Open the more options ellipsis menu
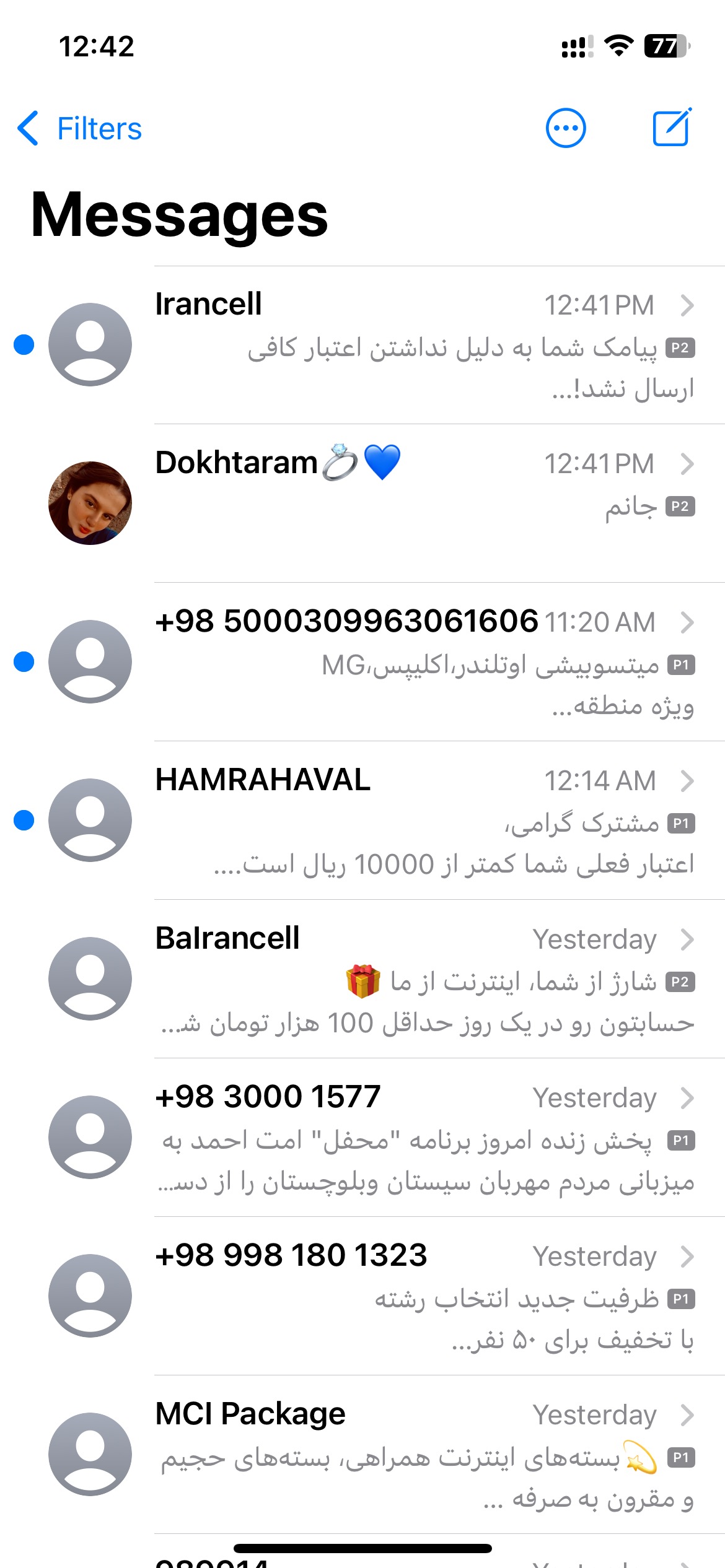This screenshot has height=1568, width=725. coord(565,128)
